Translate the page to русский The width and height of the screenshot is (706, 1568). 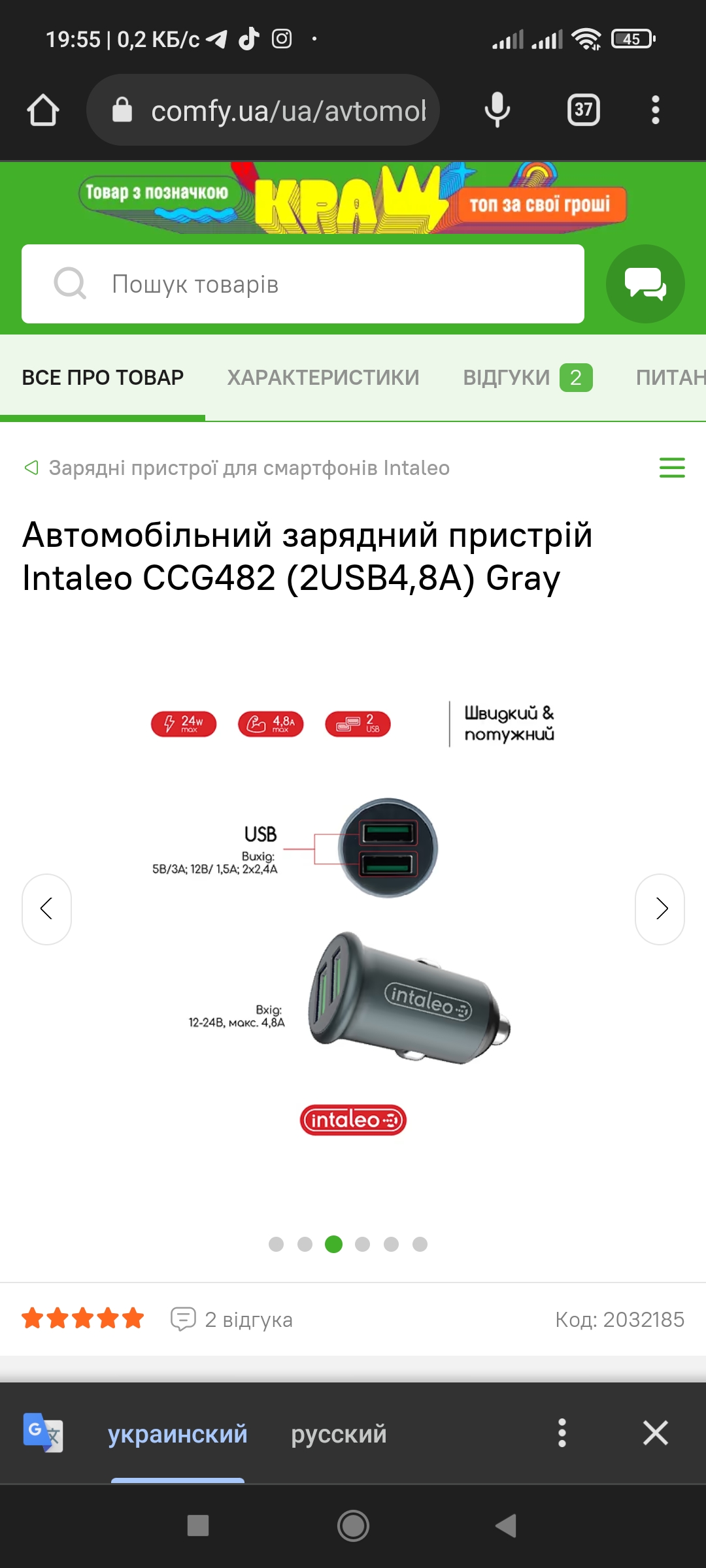339,1433
